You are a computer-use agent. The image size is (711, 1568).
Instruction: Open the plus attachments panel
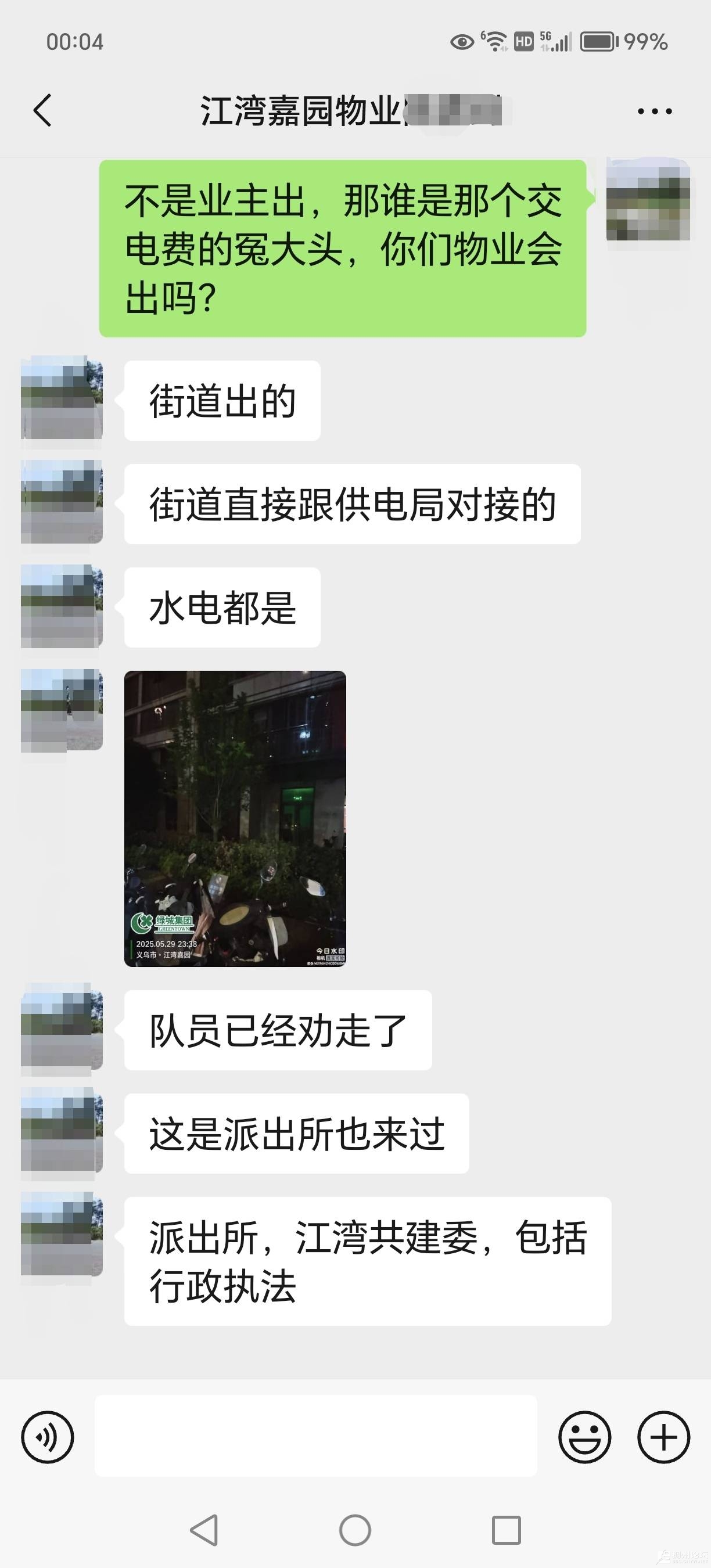click(663, 1437)
